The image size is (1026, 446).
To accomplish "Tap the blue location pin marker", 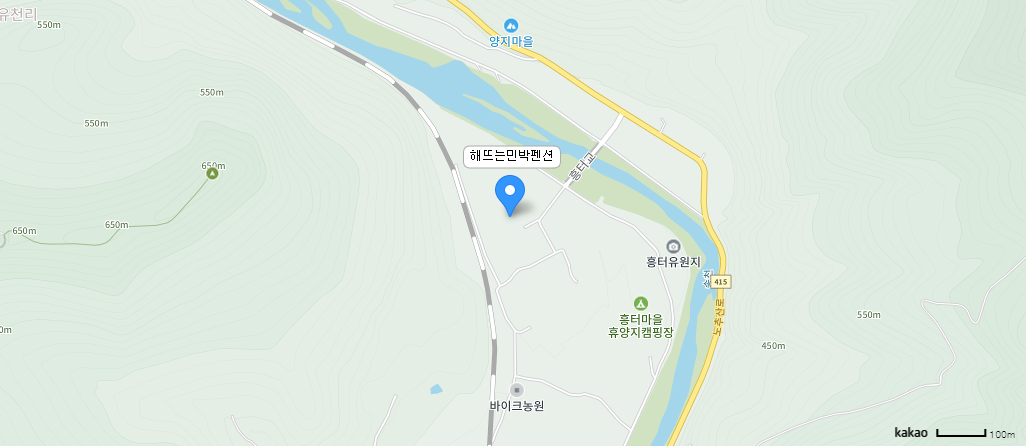I will coord(511,192).
